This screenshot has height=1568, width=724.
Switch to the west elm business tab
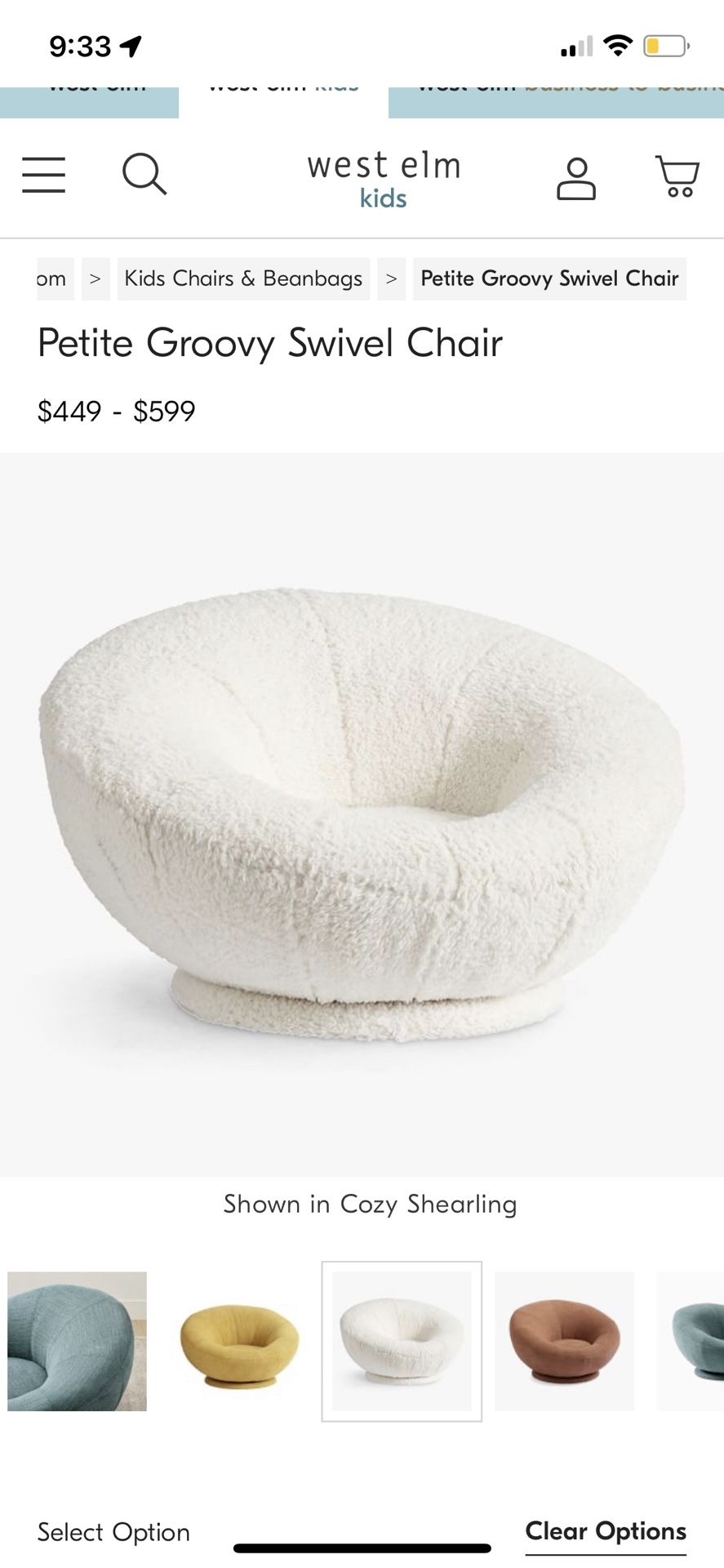tap(556, 102)
